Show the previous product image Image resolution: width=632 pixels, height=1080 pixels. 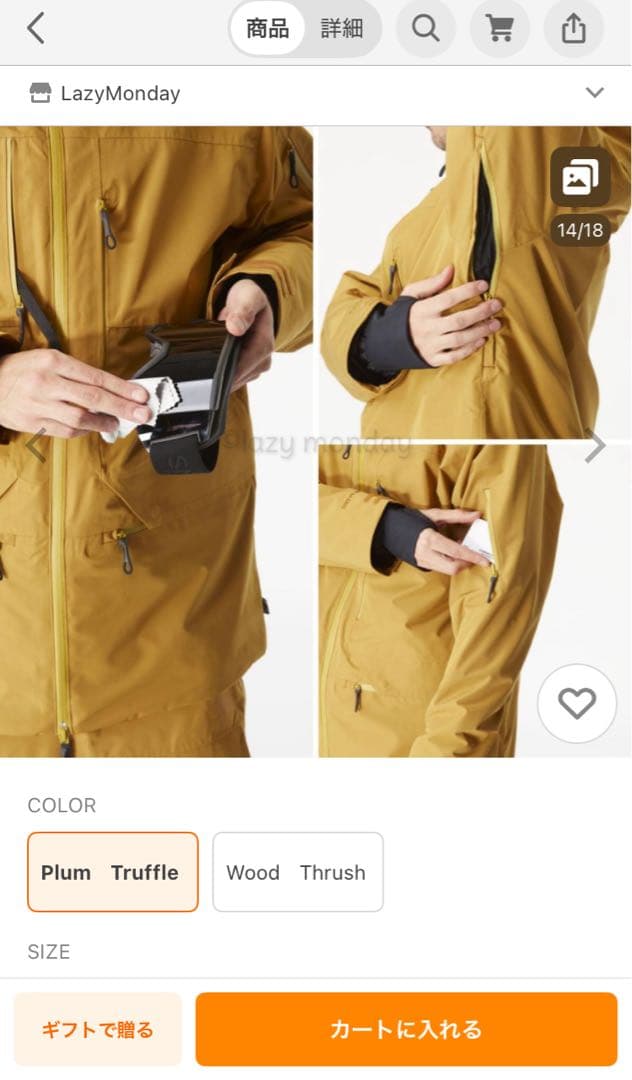tap(36, 445)
